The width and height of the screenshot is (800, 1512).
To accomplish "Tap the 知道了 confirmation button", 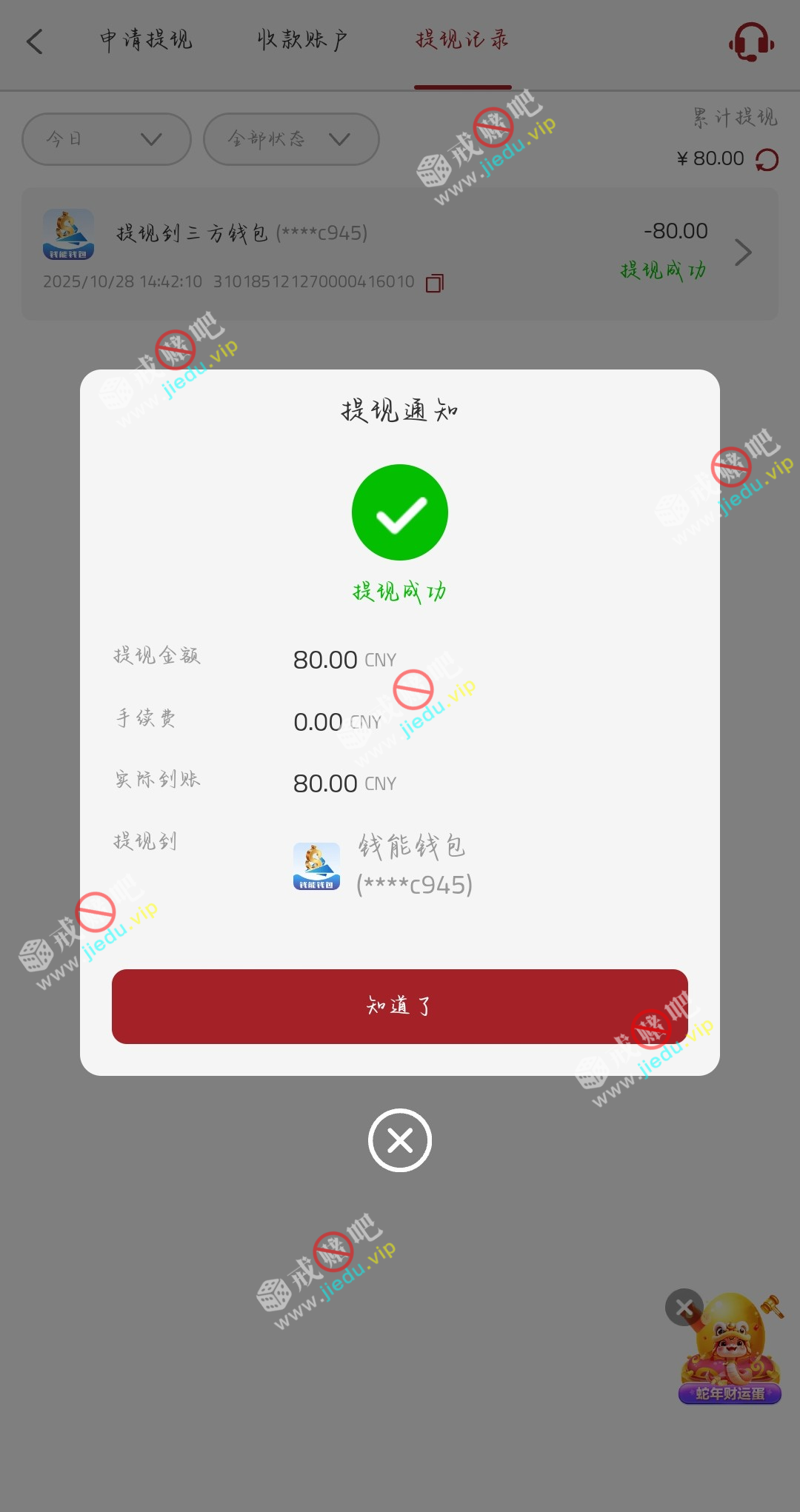I will point(399,1006).
